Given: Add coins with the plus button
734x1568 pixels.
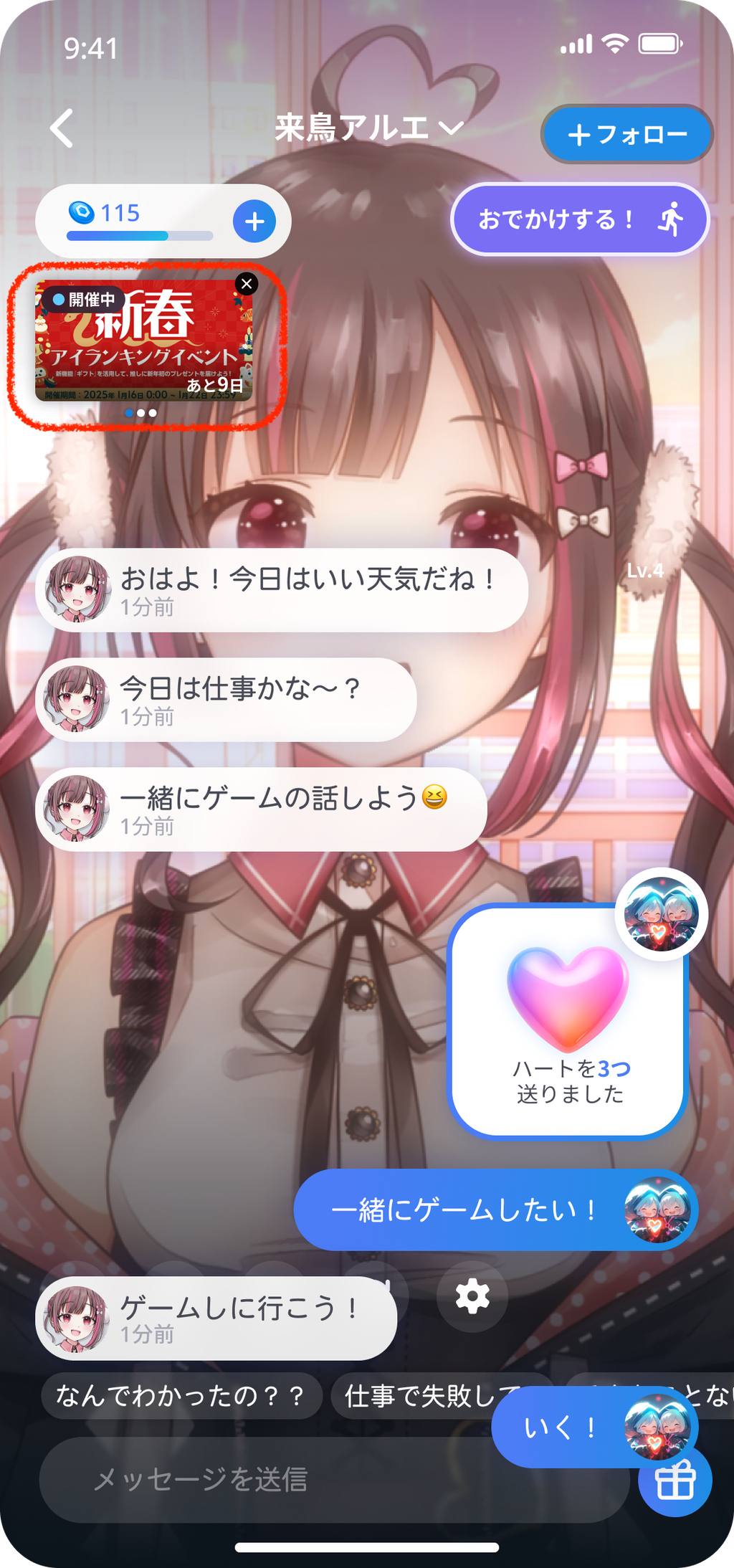Looking at the screenshot, I should [x=254, y=222].
